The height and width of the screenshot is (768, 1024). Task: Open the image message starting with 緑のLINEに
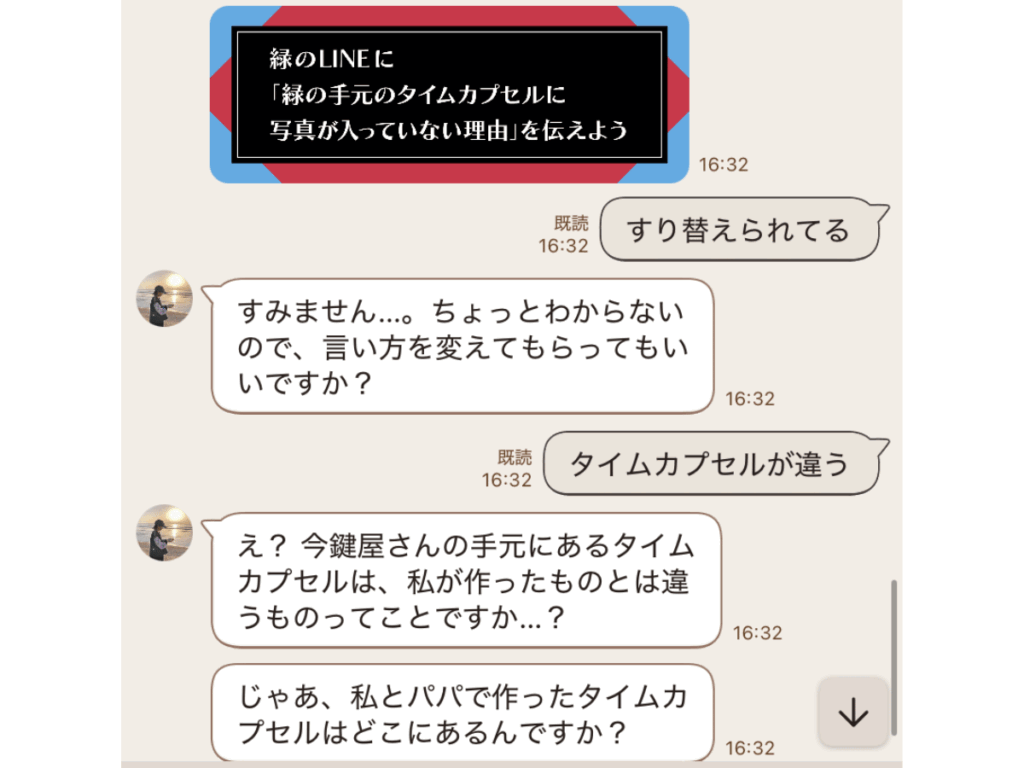449,95
